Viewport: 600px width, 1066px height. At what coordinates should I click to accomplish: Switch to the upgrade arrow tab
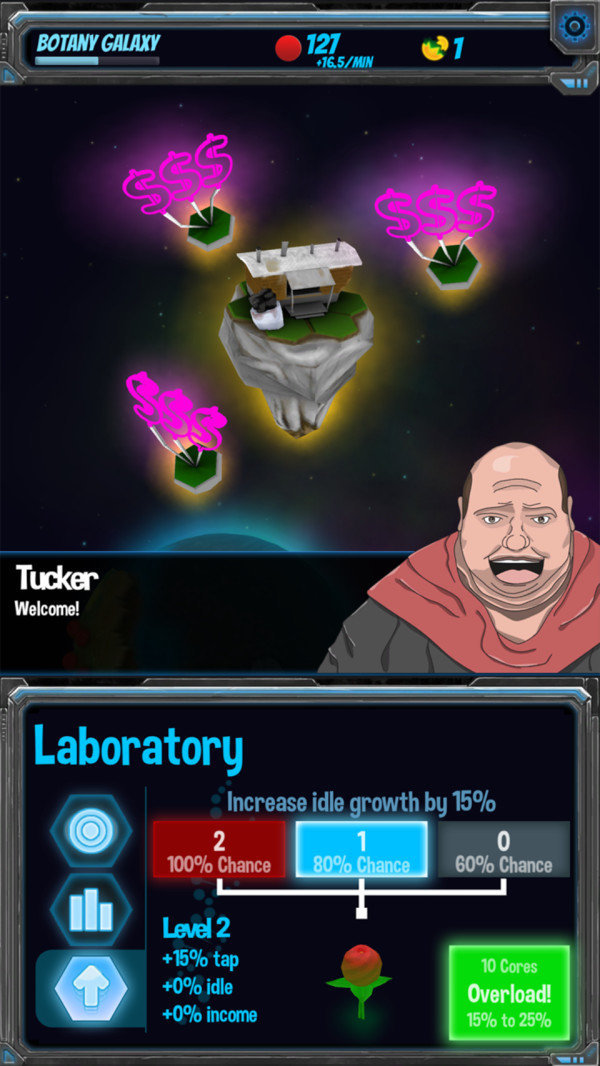[91, 987]
